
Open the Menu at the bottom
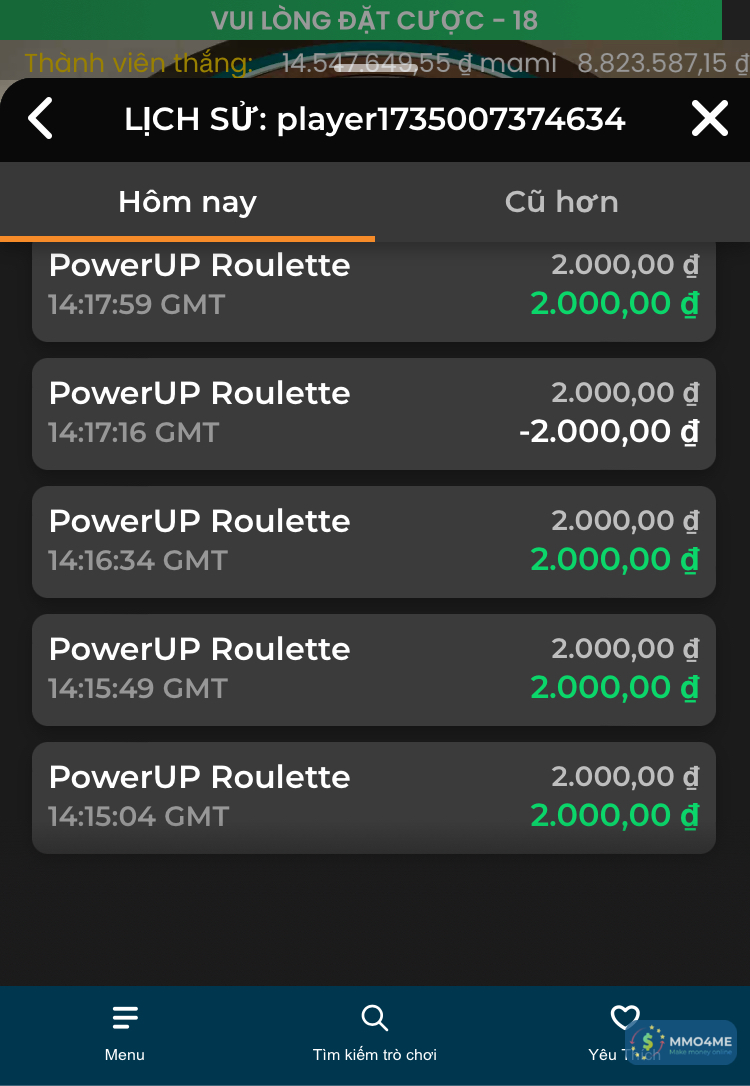click(x=125, y=1034)
